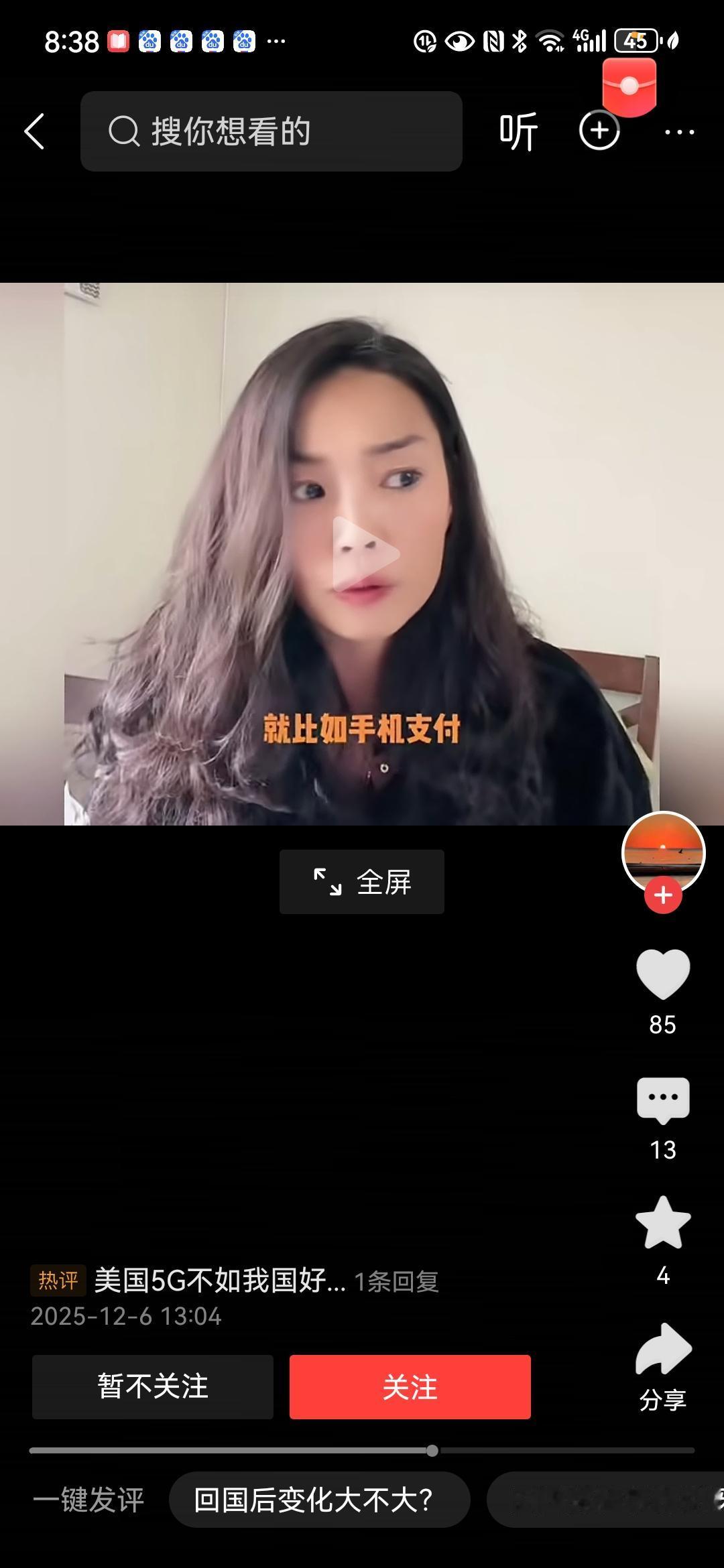Open the 热评 comment about 美国5G
The height and width of the screenshot is (1568, 724).
(215, 1281)
